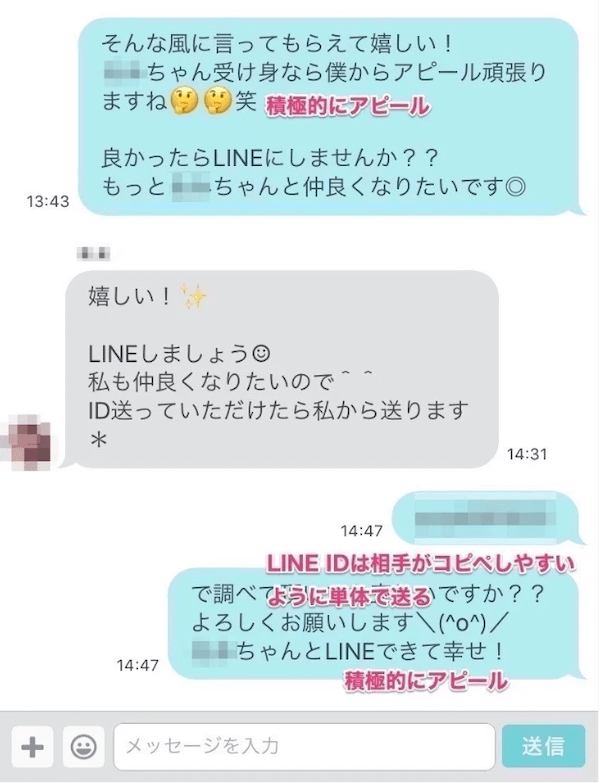This screenshot has width=600, height=783.
Task: Open the plus attachment menu
Action: pos(31,746)
